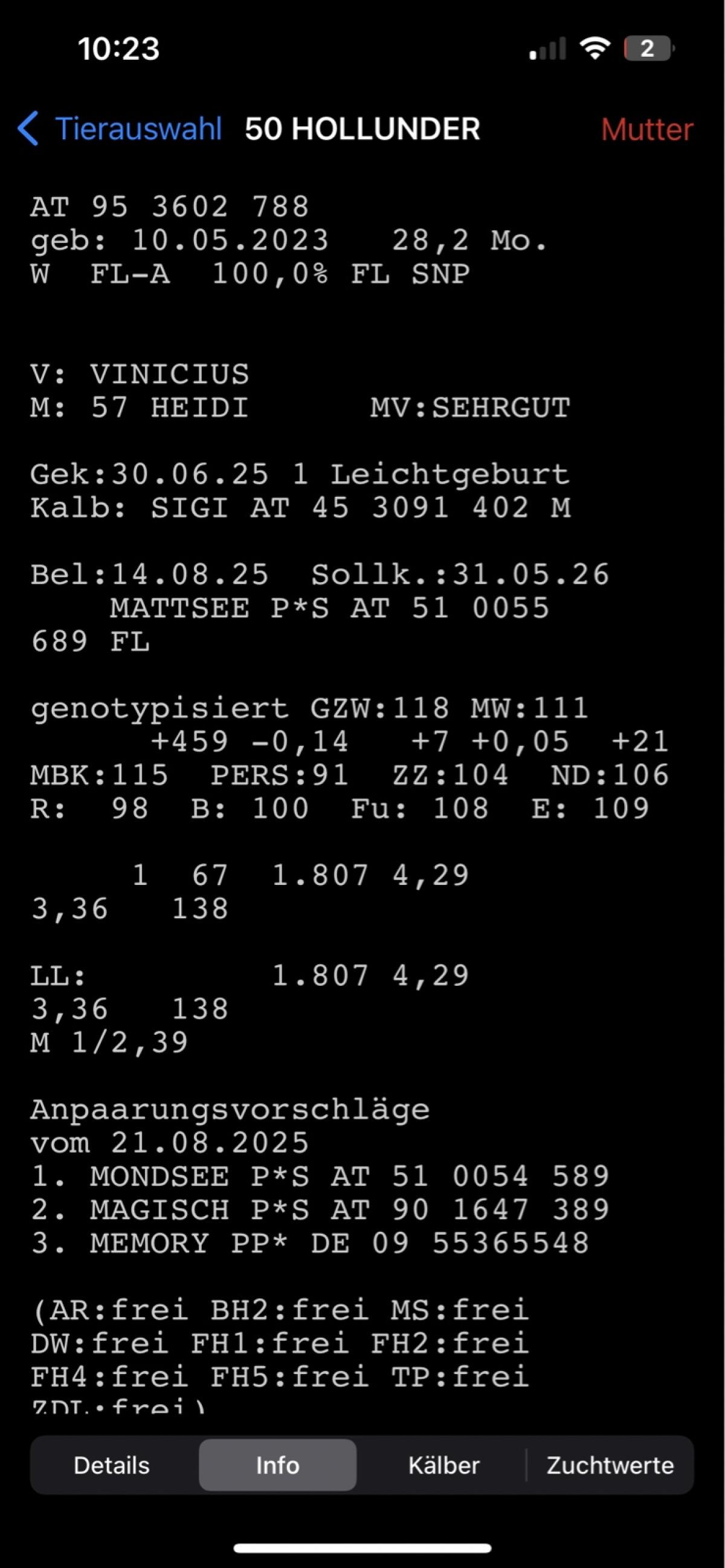This screenshot has width=725, height=1568.
Task: Show the Kälber tab
Action: (444, 1465)
